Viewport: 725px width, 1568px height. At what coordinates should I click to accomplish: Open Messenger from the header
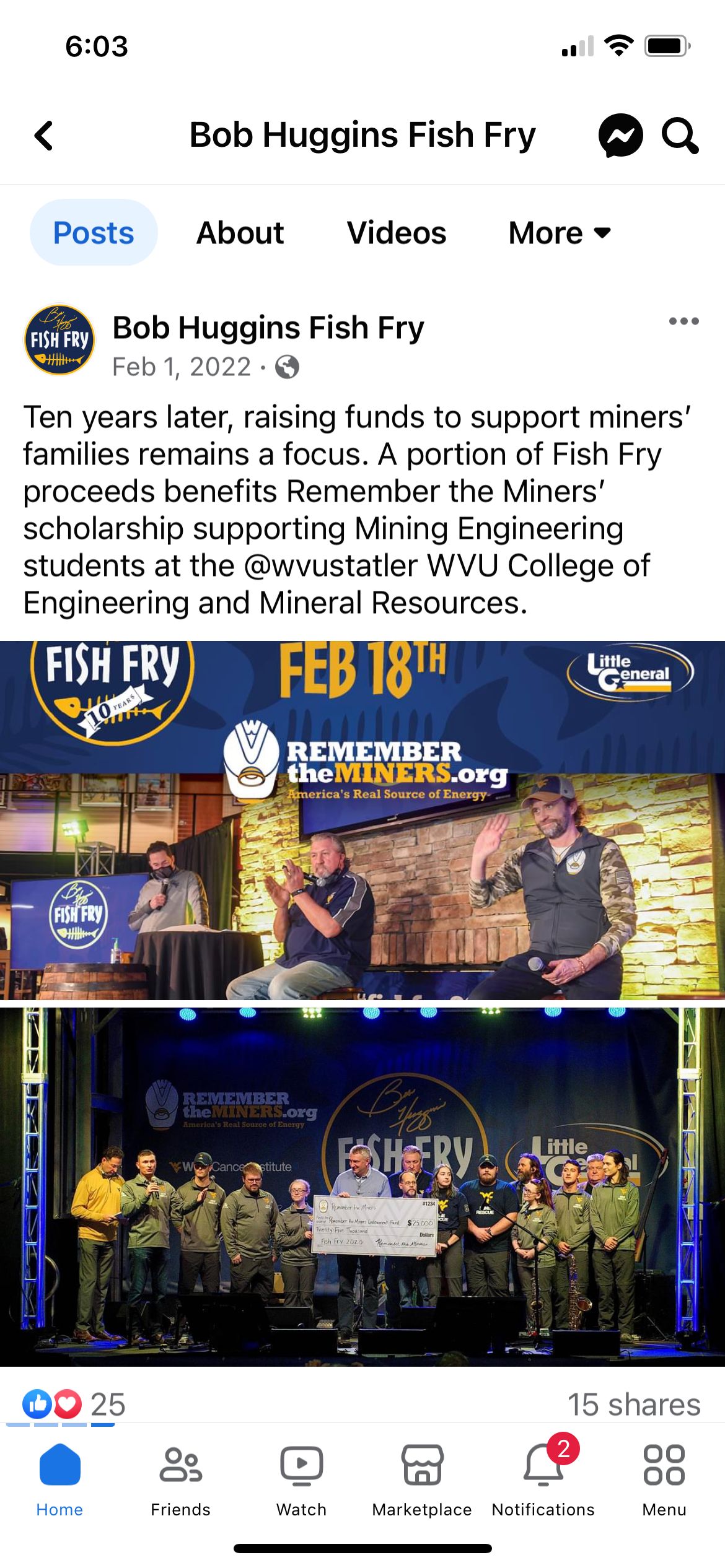tap(620, 136)
